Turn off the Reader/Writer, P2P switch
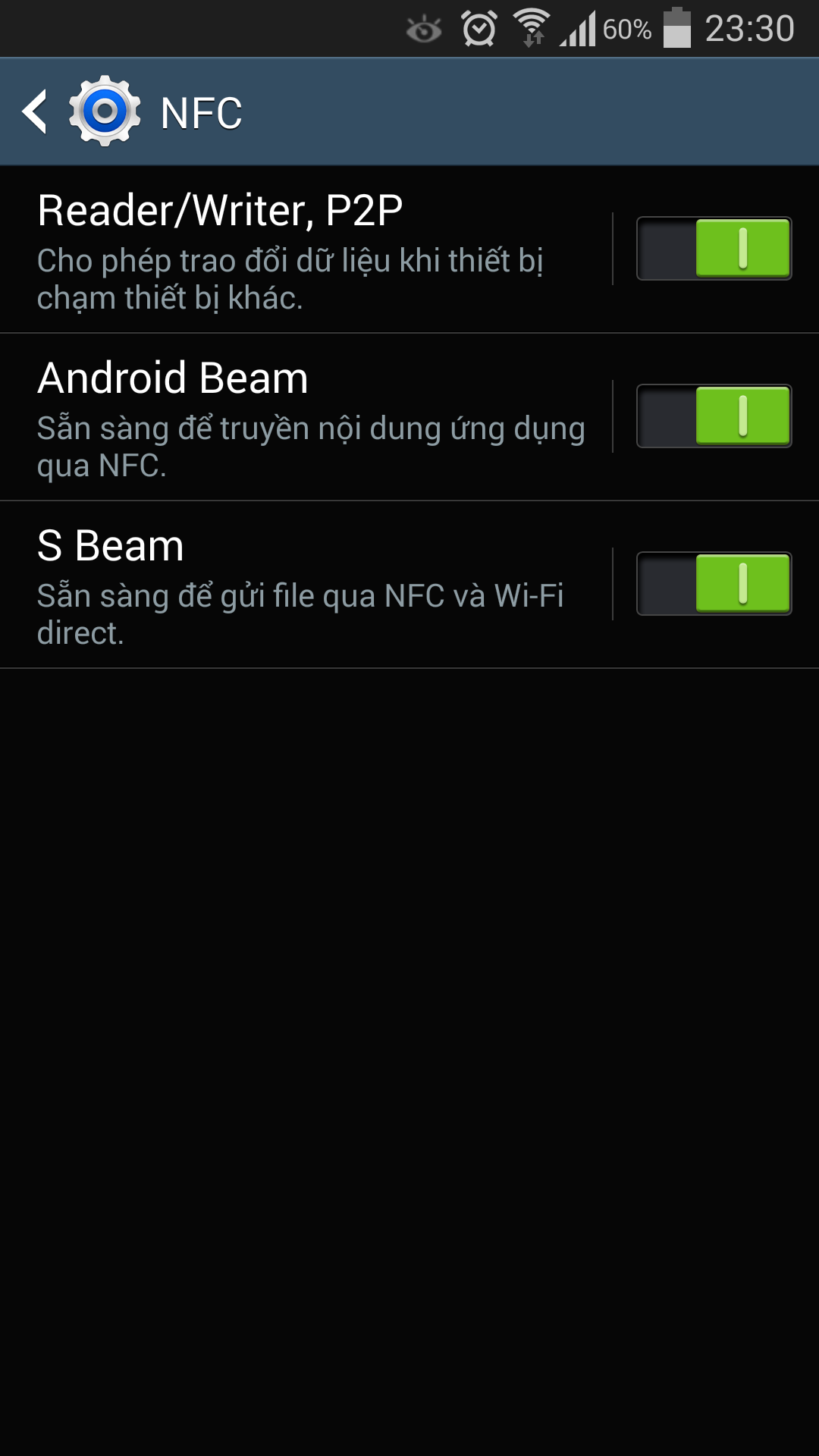Image resolution: width=819 pixels, height=1456 pixels. pyautogui.click(x=714, y=249)
